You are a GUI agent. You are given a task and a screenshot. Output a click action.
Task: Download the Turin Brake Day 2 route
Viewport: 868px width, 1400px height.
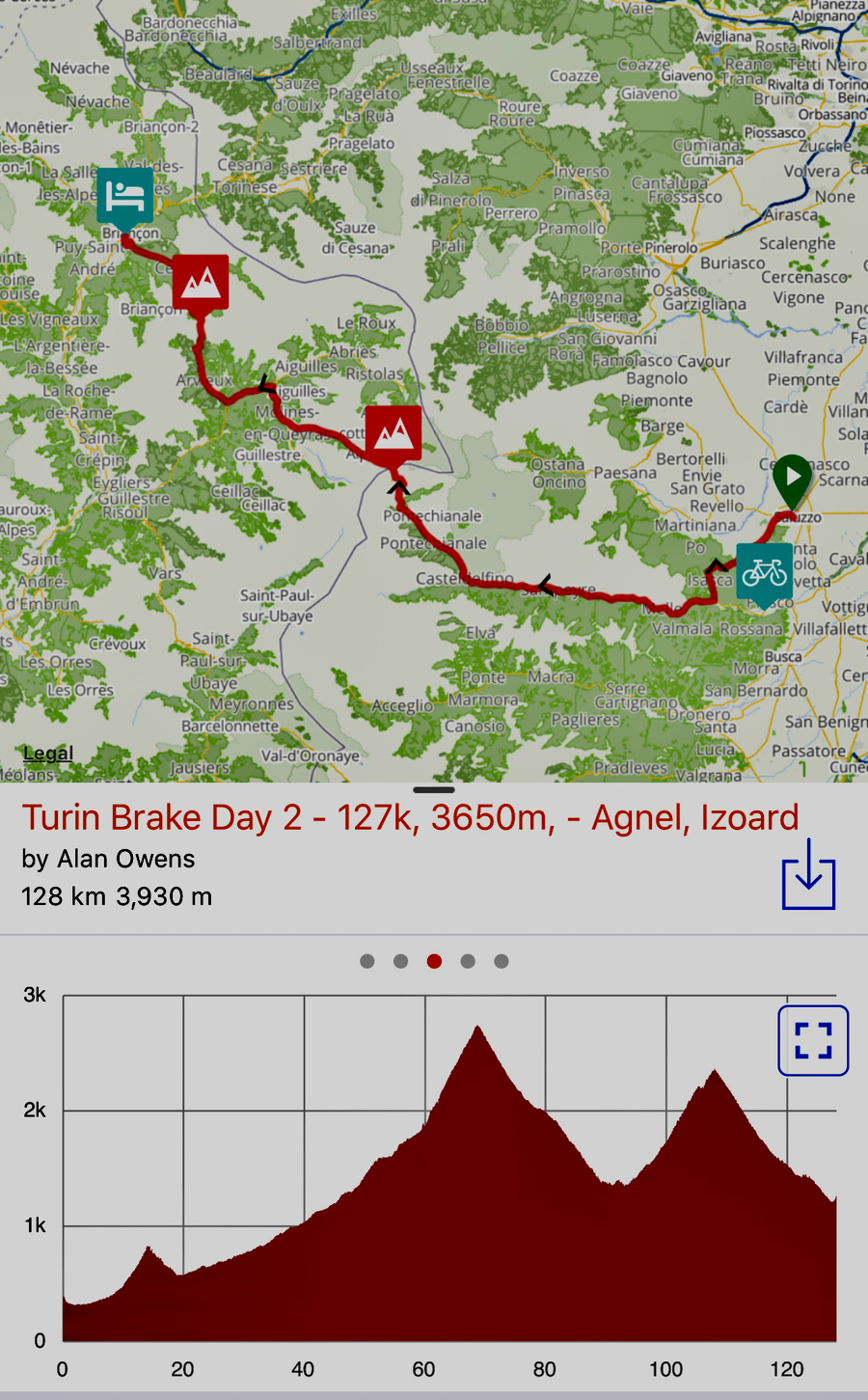[808, 874]
